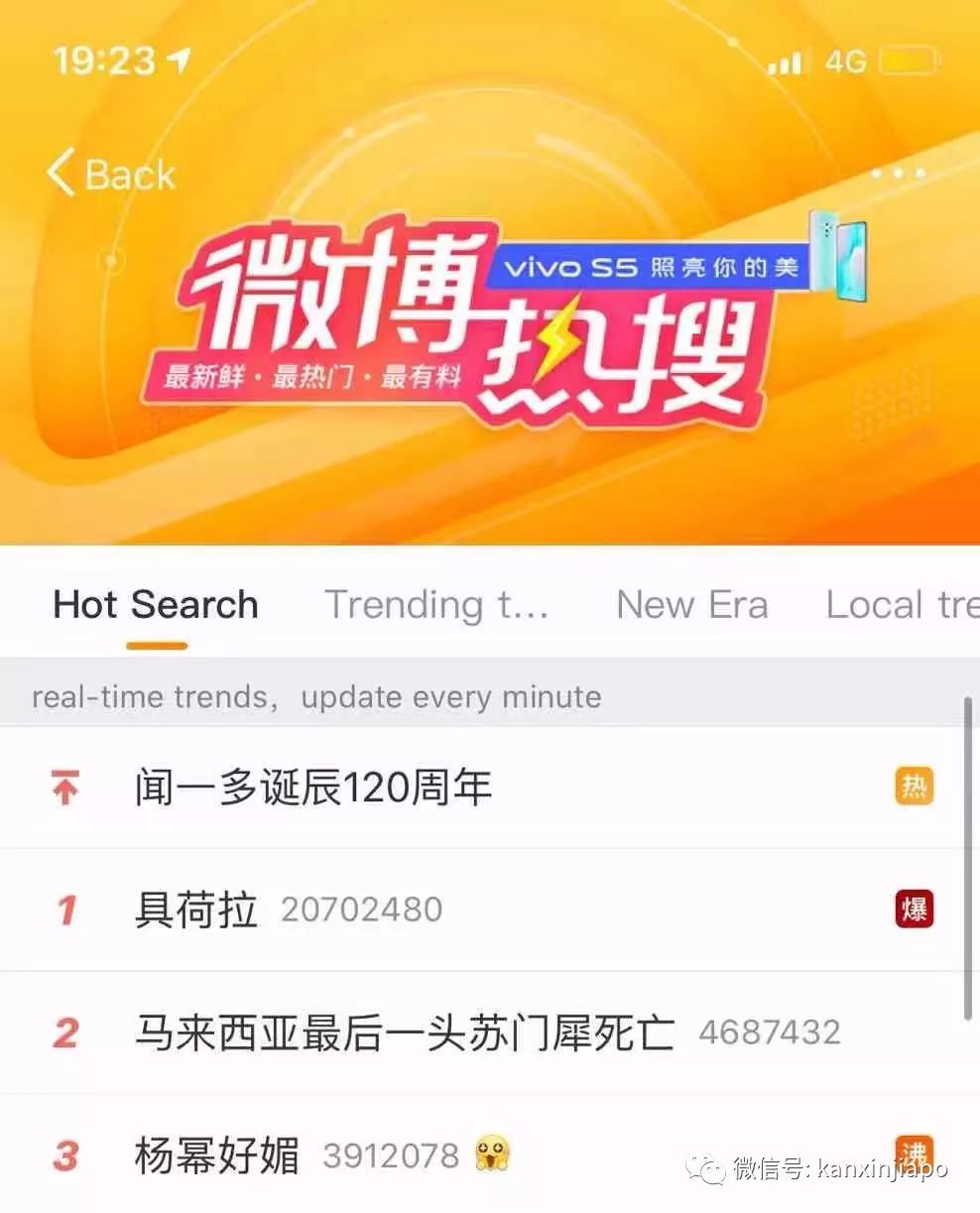
Task: Open the 杨幂好媚 trending topic
Action: click(216, 1155)
